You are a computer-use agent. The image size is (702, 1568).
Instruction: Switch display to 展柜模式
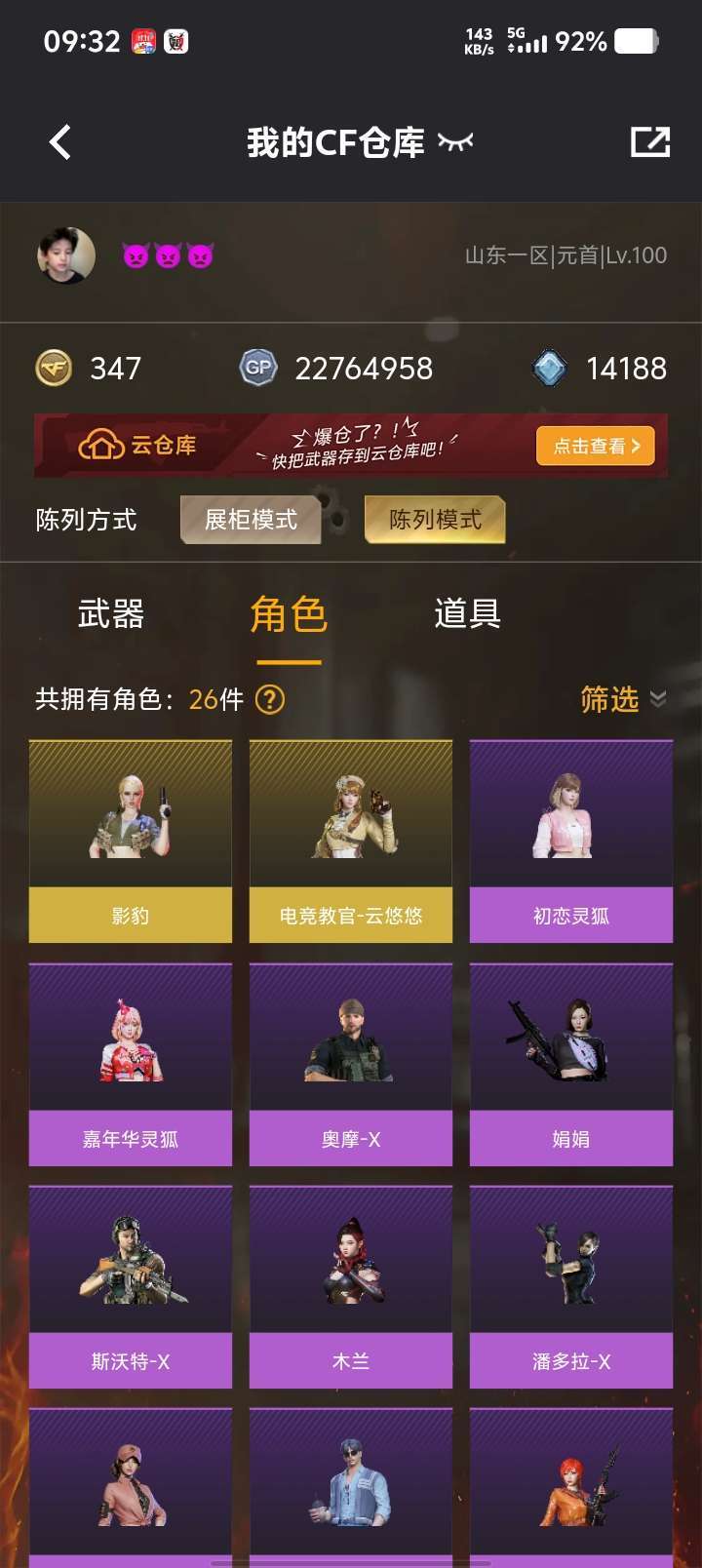click(251, 520)
